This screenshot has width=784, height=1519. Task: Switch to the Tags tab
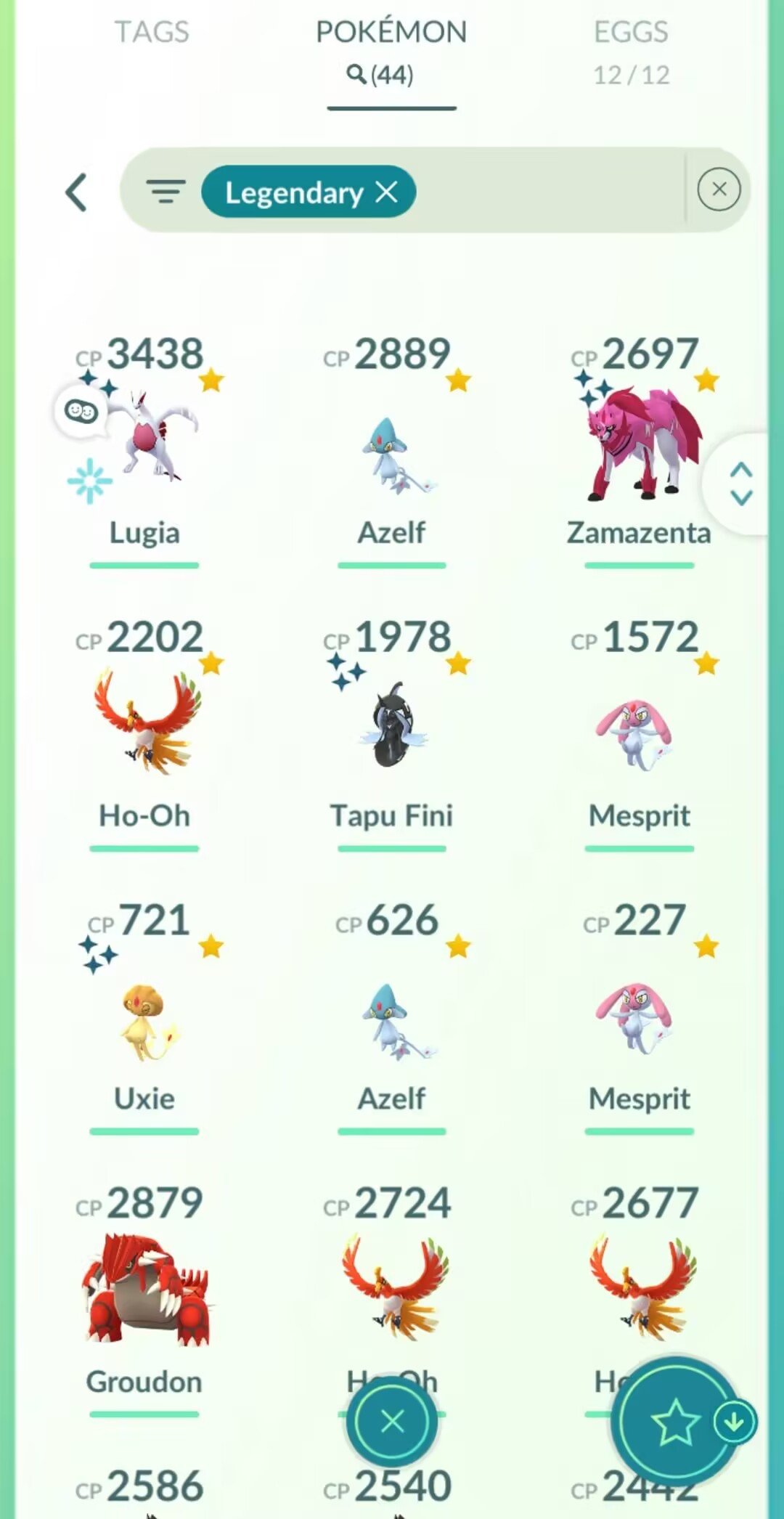pyautogui.click(x=152, y=33)
